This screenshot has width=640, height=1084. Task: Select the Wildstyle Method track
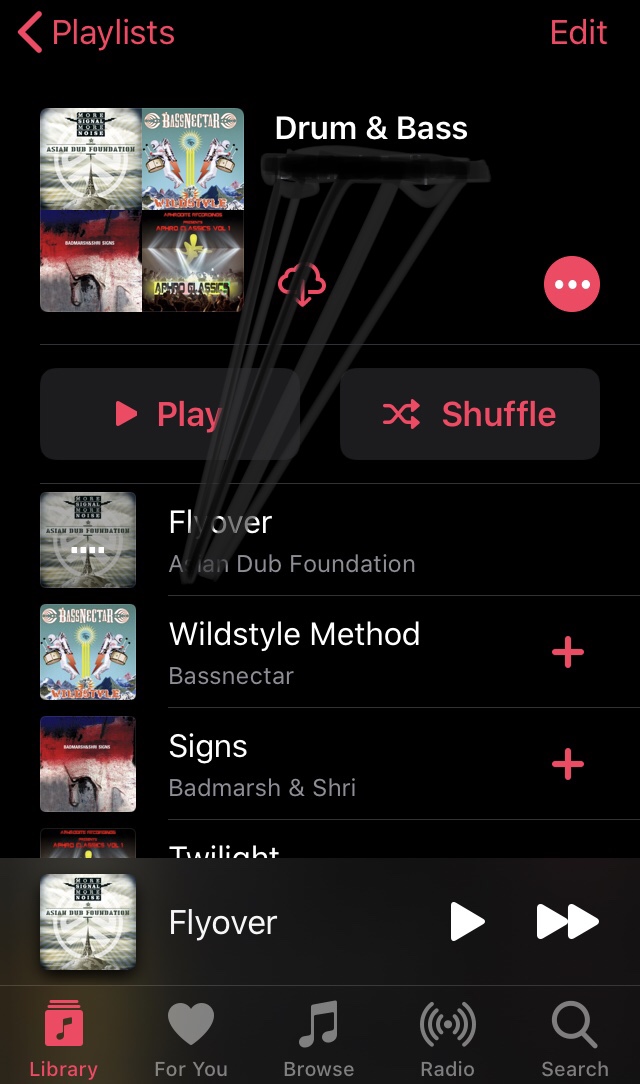[294, 652]
